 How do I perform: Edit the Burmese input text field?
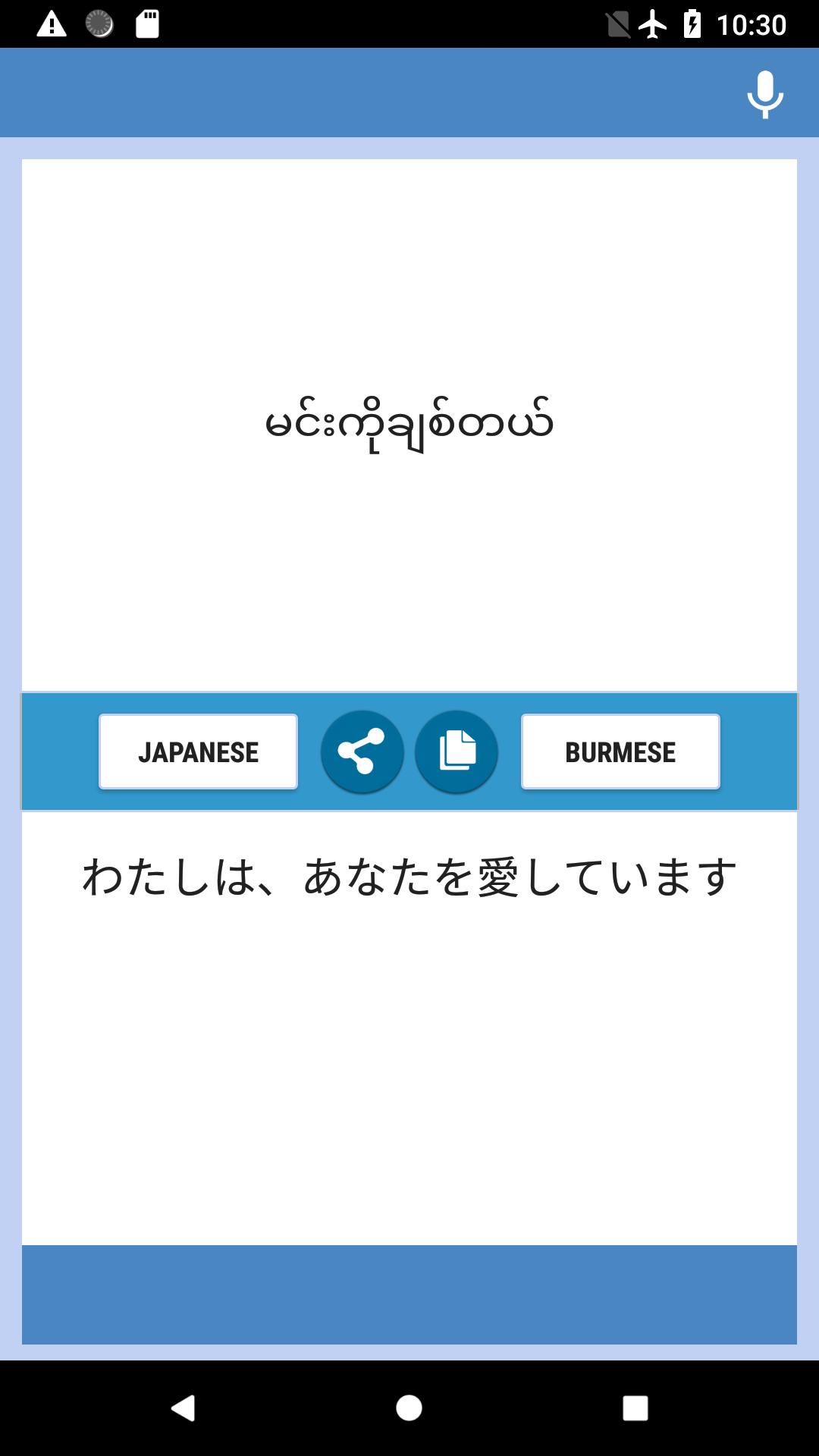tap(409, 425)
